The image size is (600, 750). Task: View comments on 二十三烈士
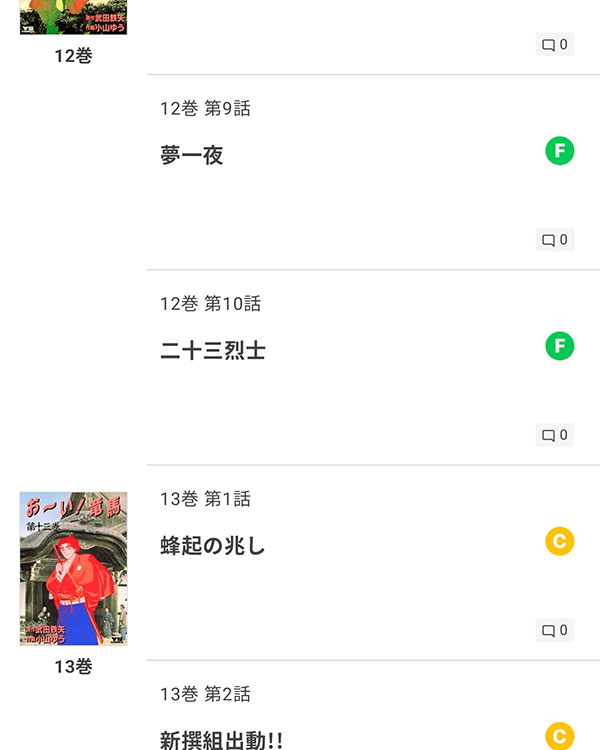555,435
